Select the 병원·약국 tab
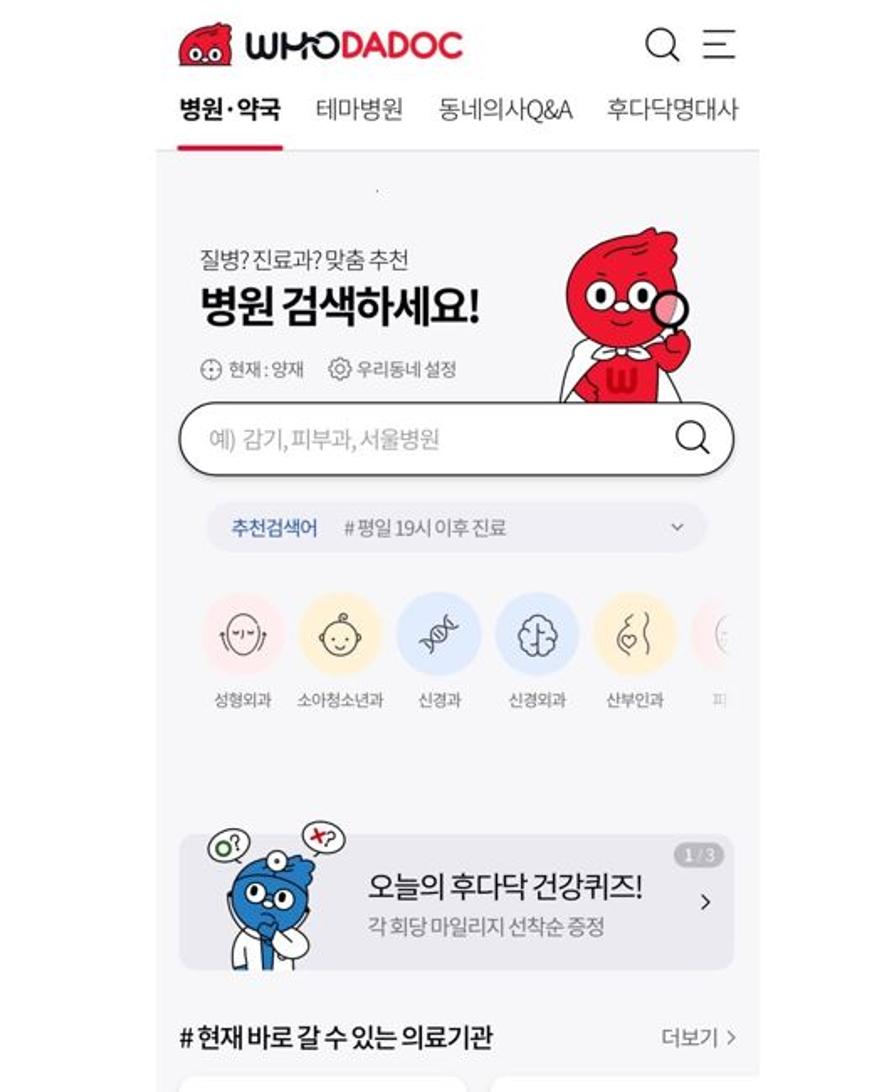The image size is (889, 1092). click(x=230, y=109)
